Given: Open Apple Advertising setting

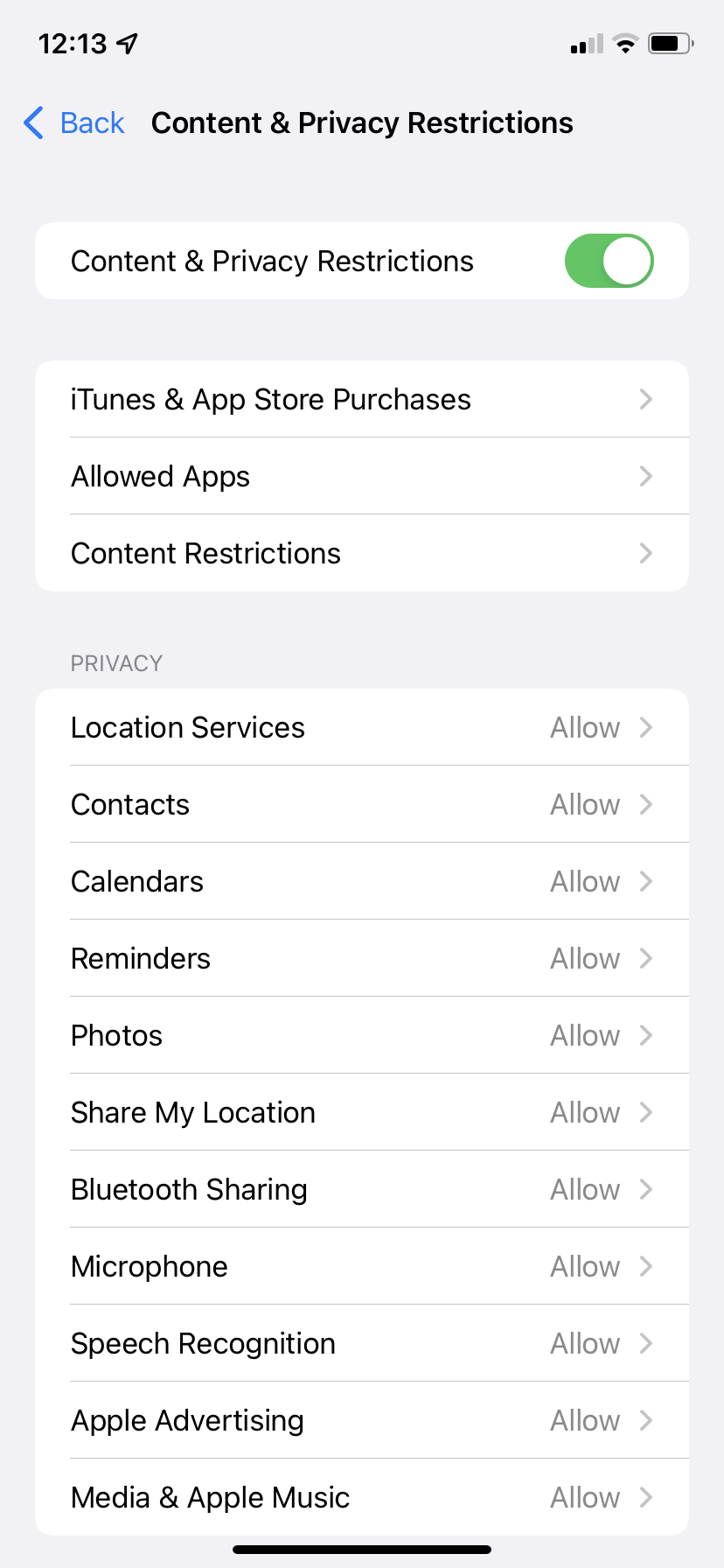Looking at the screenshot, I should tap(361, 1421).
